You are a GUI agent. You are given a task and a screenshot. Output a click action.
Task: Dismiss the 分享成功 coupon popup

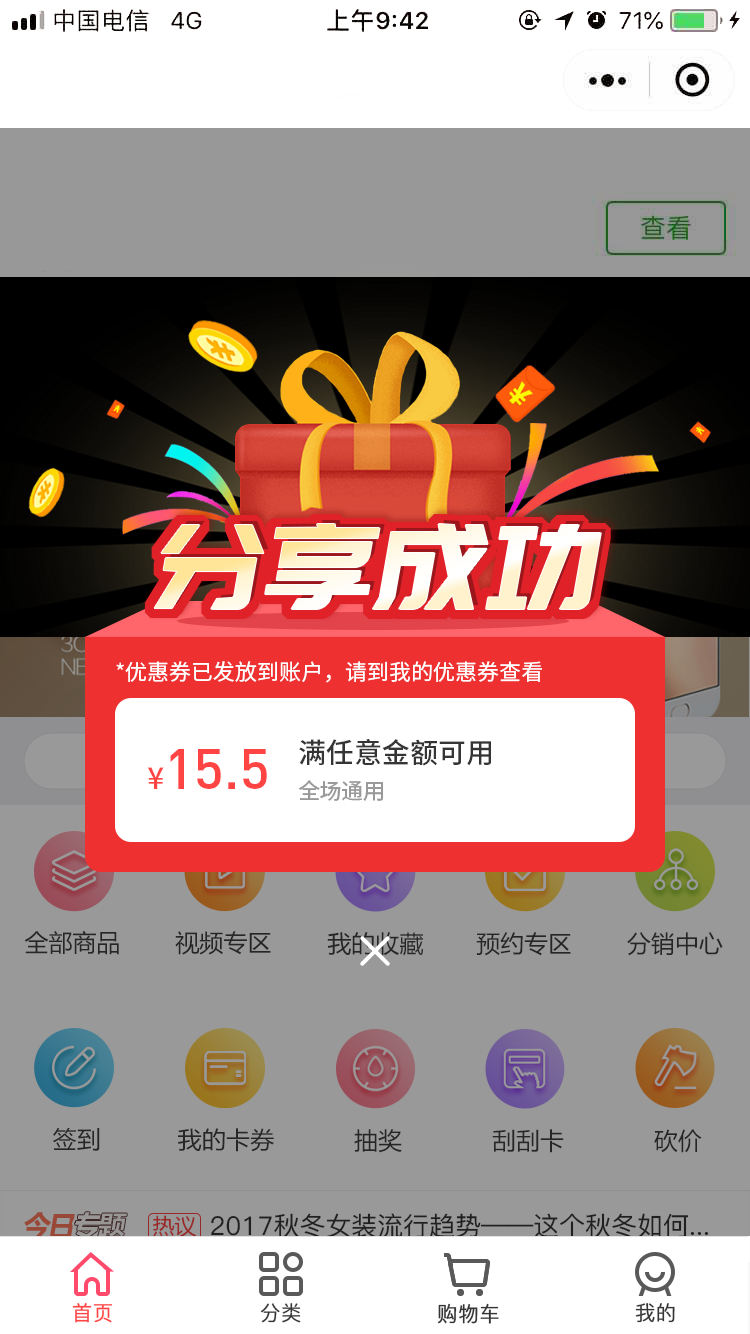pos(375,952)
